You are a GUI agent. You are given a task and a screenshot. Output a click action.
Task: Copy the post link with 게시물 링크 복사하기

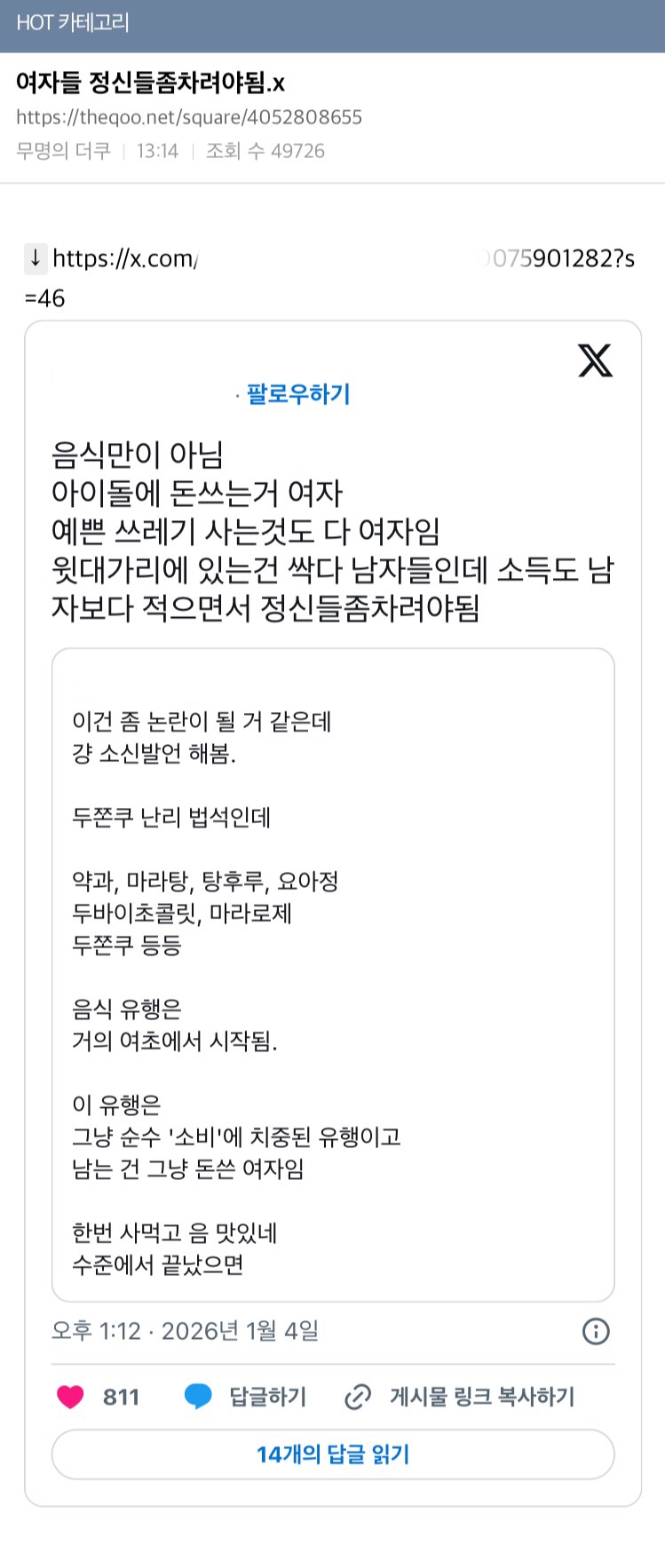(x=460, y=1397)
